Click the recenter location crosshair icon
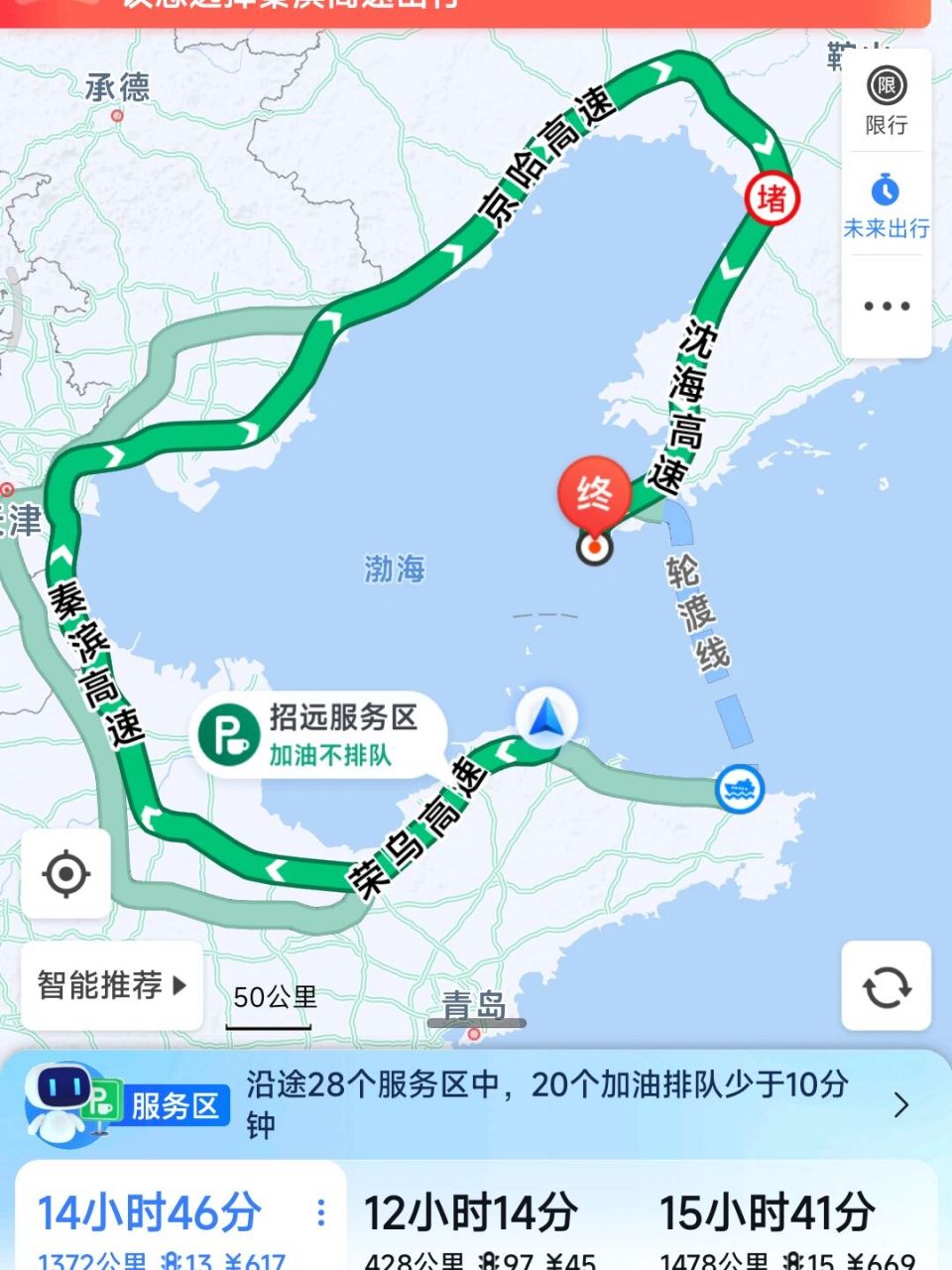Screen dimensions: 952x1270 [x=64, y=874]
